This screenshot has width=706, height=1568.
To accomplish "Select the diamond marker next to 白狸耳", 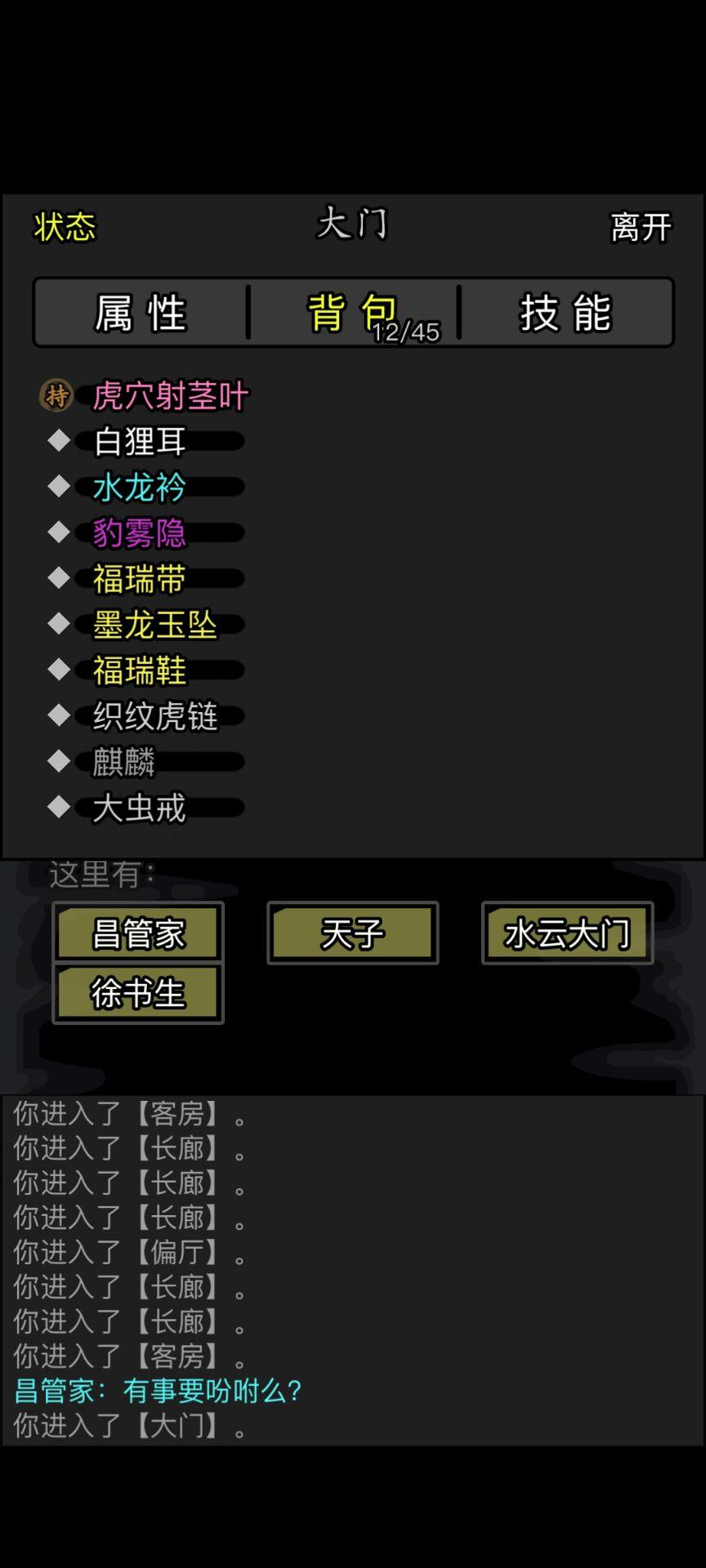I will point(57,441).
